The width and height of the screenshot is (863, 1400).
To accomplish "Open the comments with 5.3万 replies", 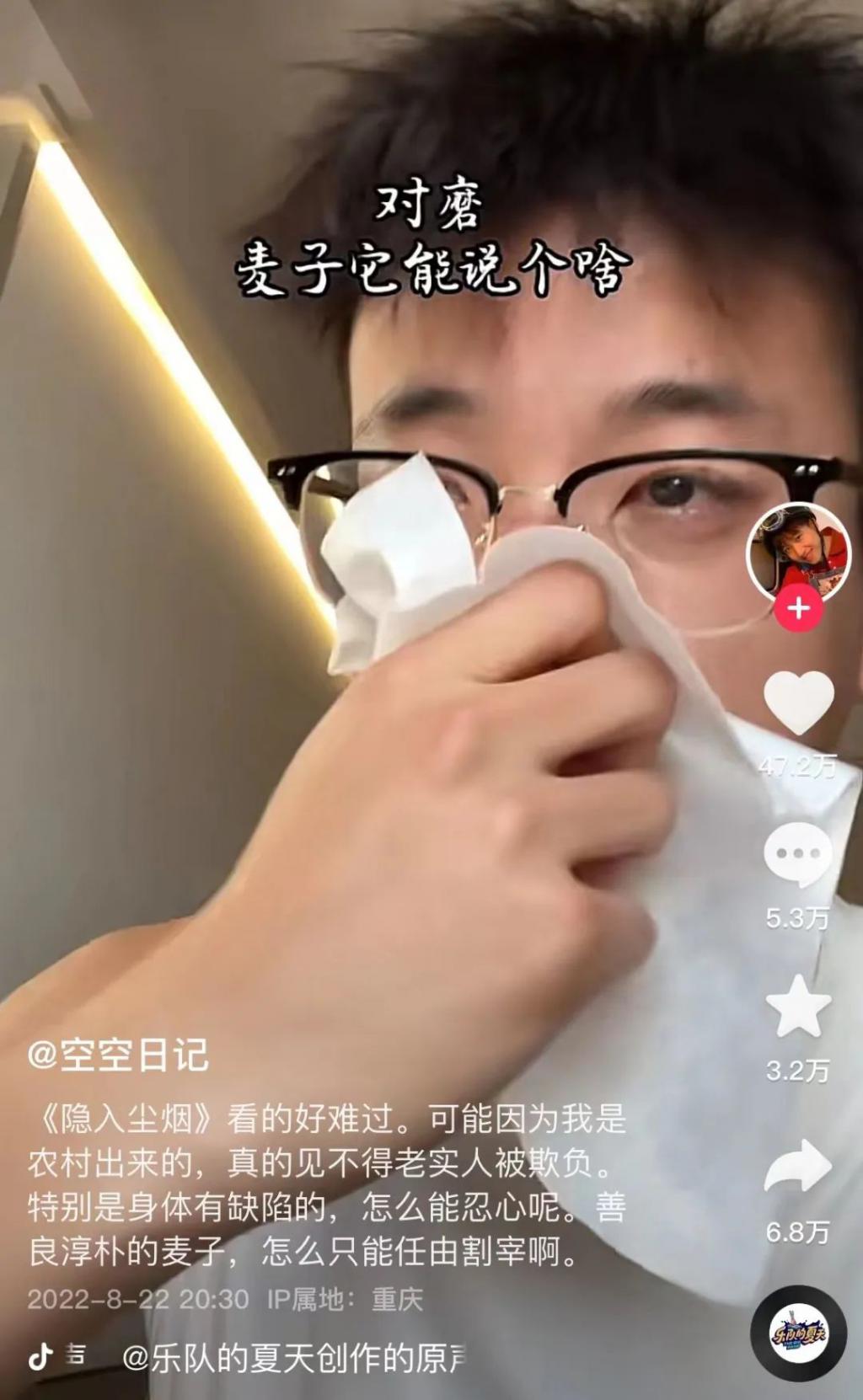I will coord(798,855).
